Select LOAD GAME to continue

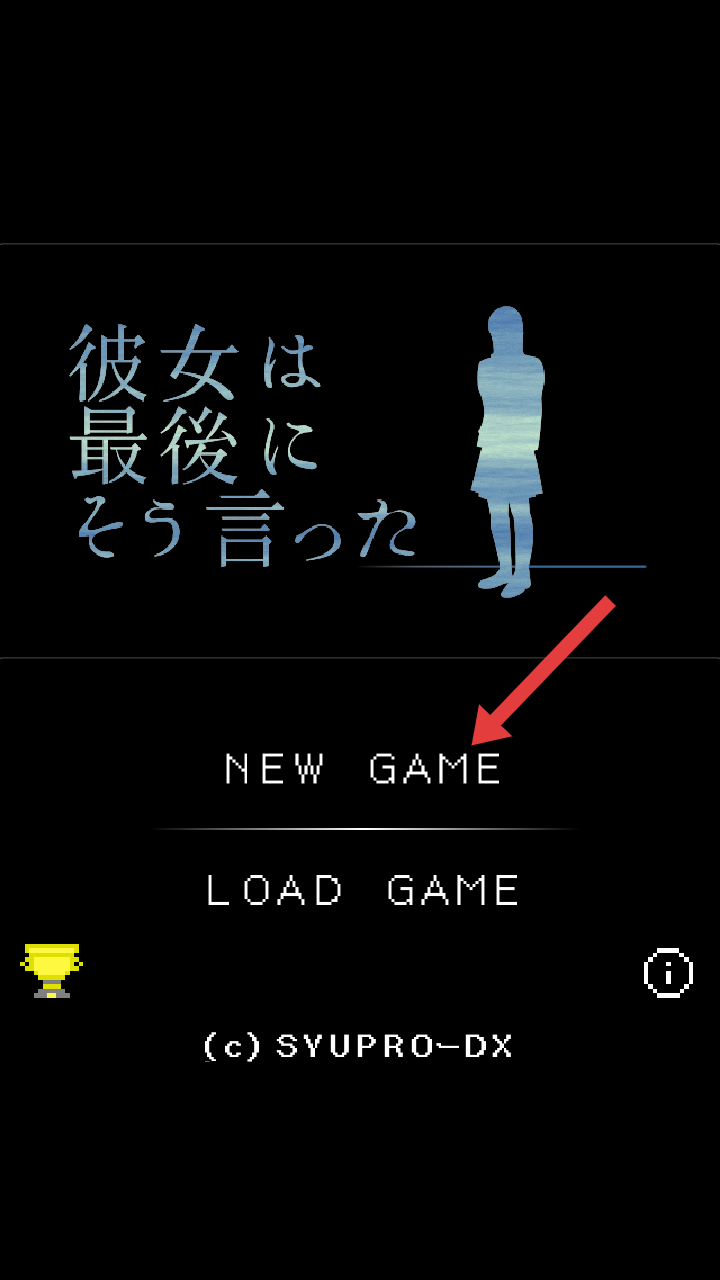pos(363,890)
